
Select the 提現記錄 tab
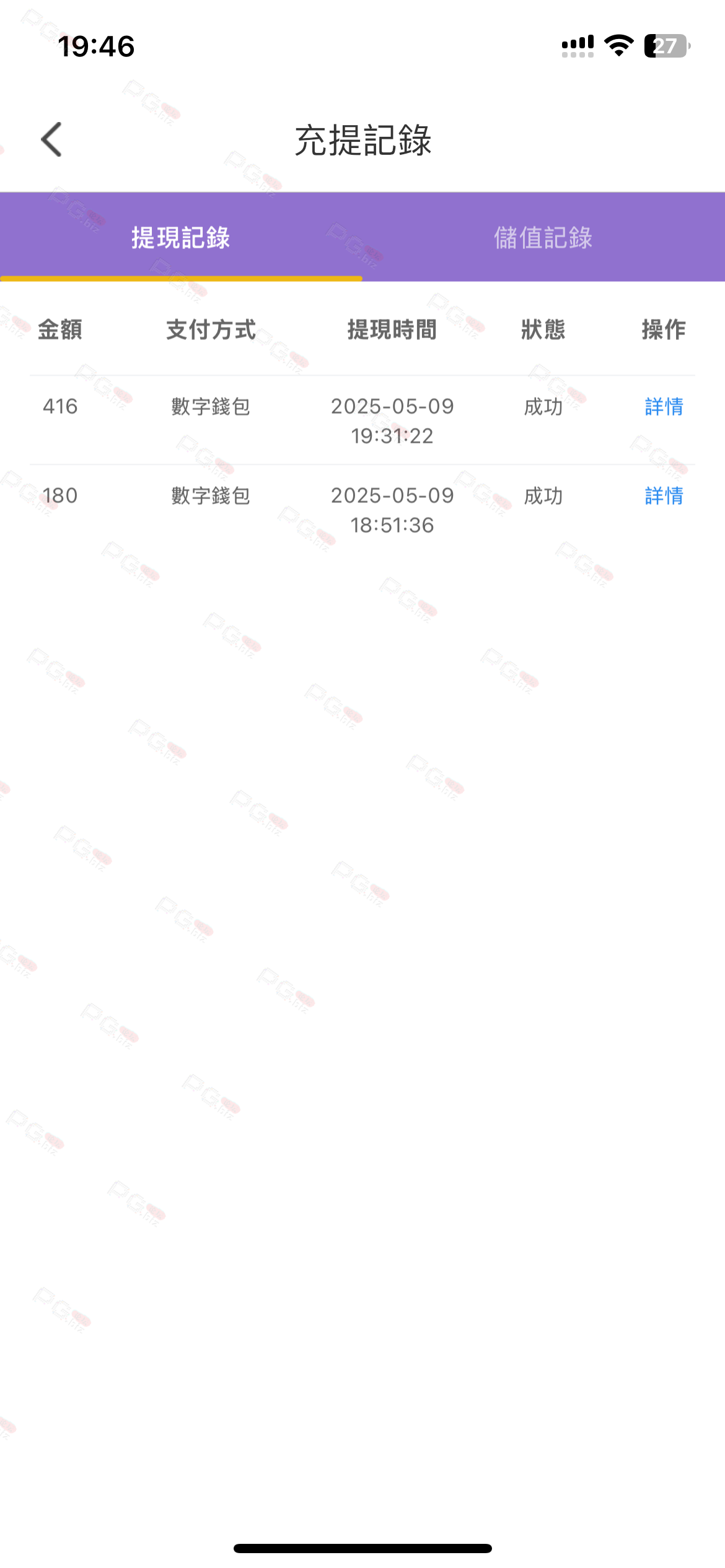[181, 238]
